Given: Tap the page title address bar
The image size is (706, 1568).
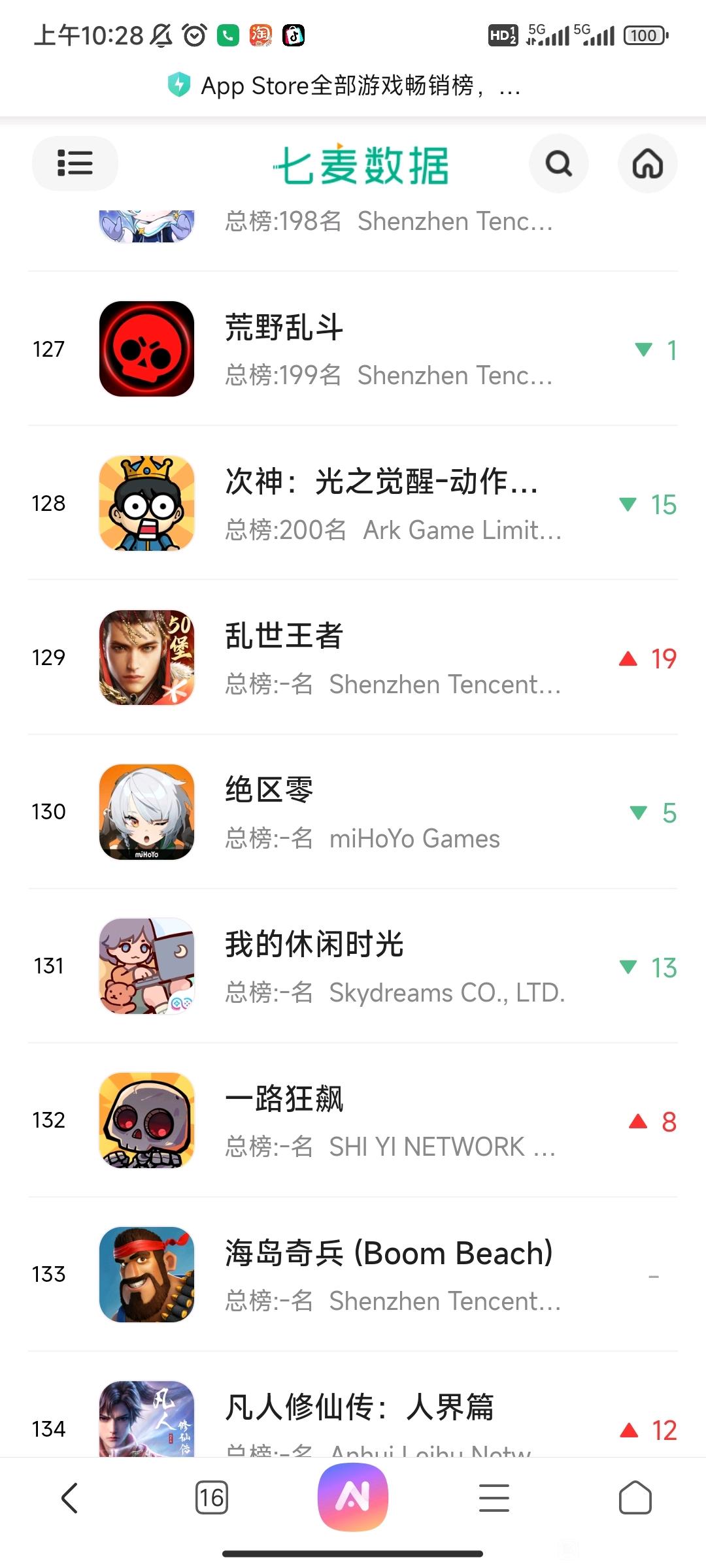Looking at the screenshot, I should pos(353,86).
